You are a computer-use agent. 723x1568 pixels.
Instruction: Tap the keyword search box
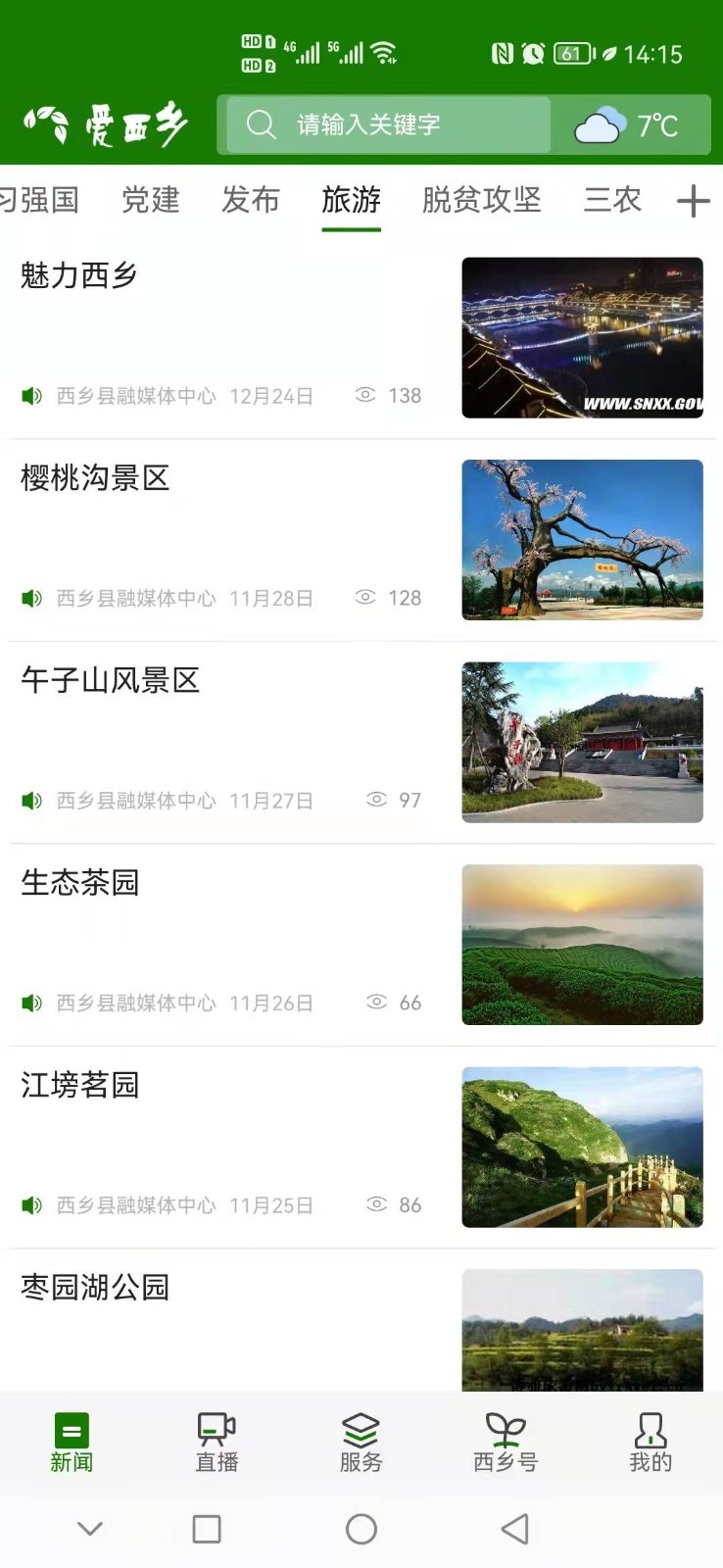388,125
